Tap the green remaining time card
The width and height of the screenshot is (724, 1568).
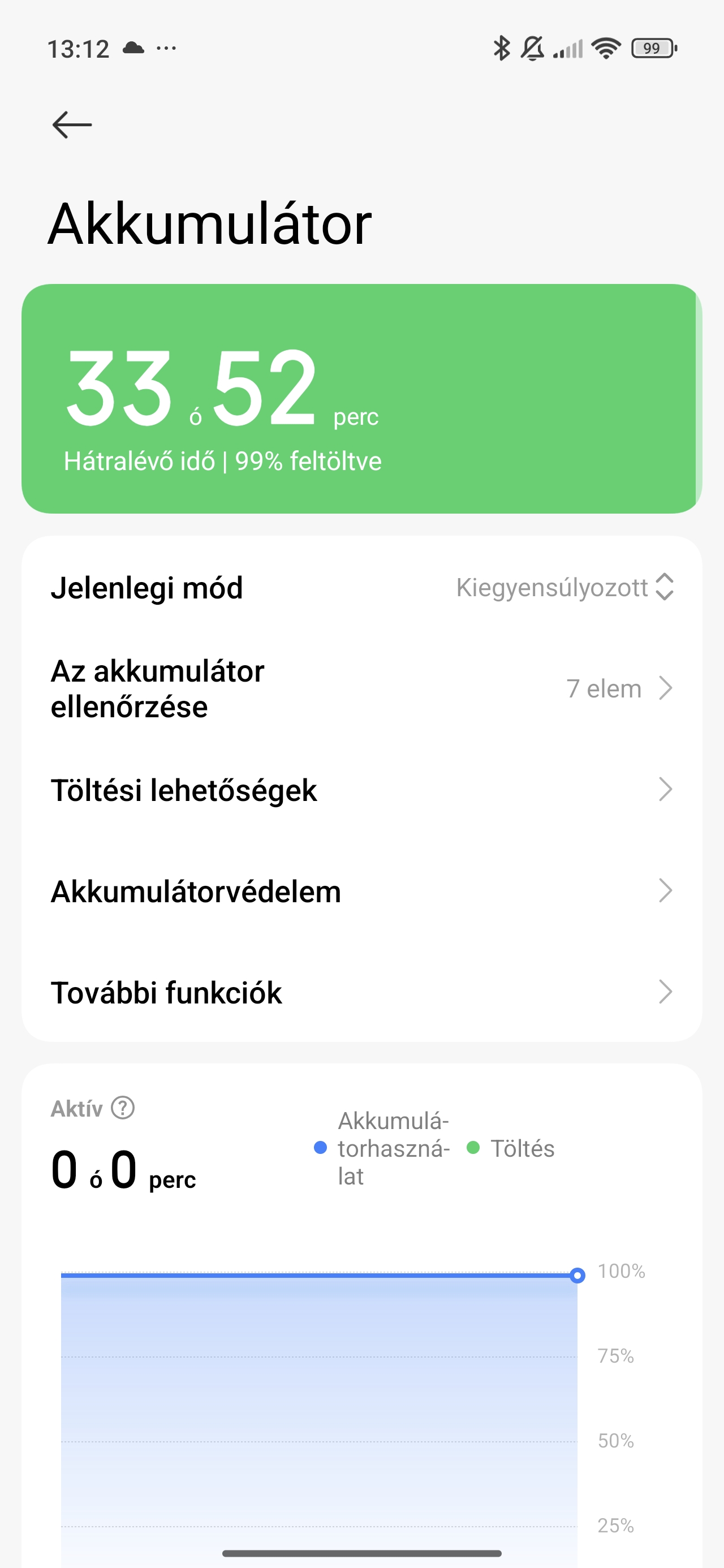click(x=361, y=399)
